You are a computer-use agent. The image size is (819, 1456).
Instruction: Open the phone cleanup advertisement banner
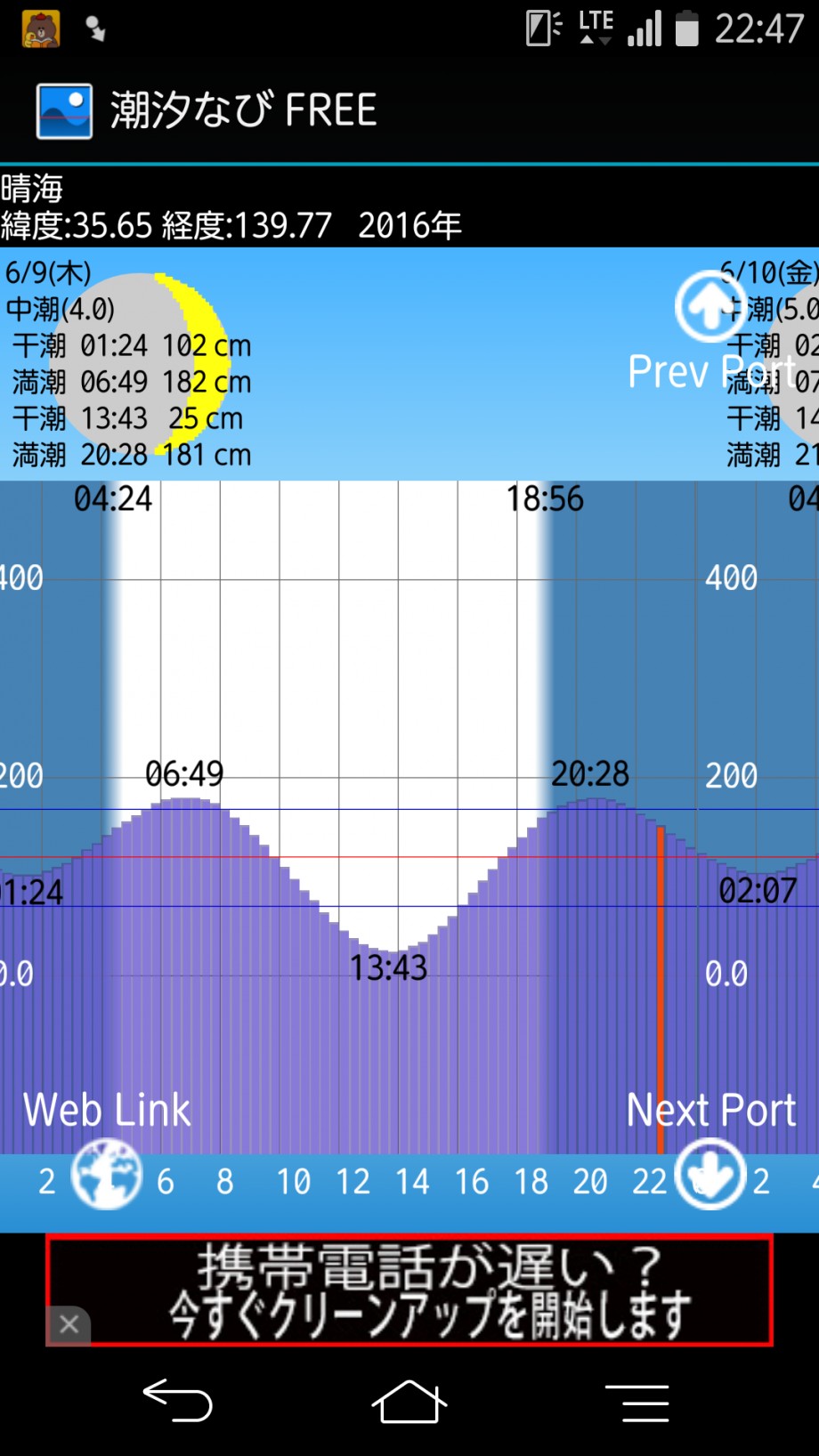[x=409, y=1290]
